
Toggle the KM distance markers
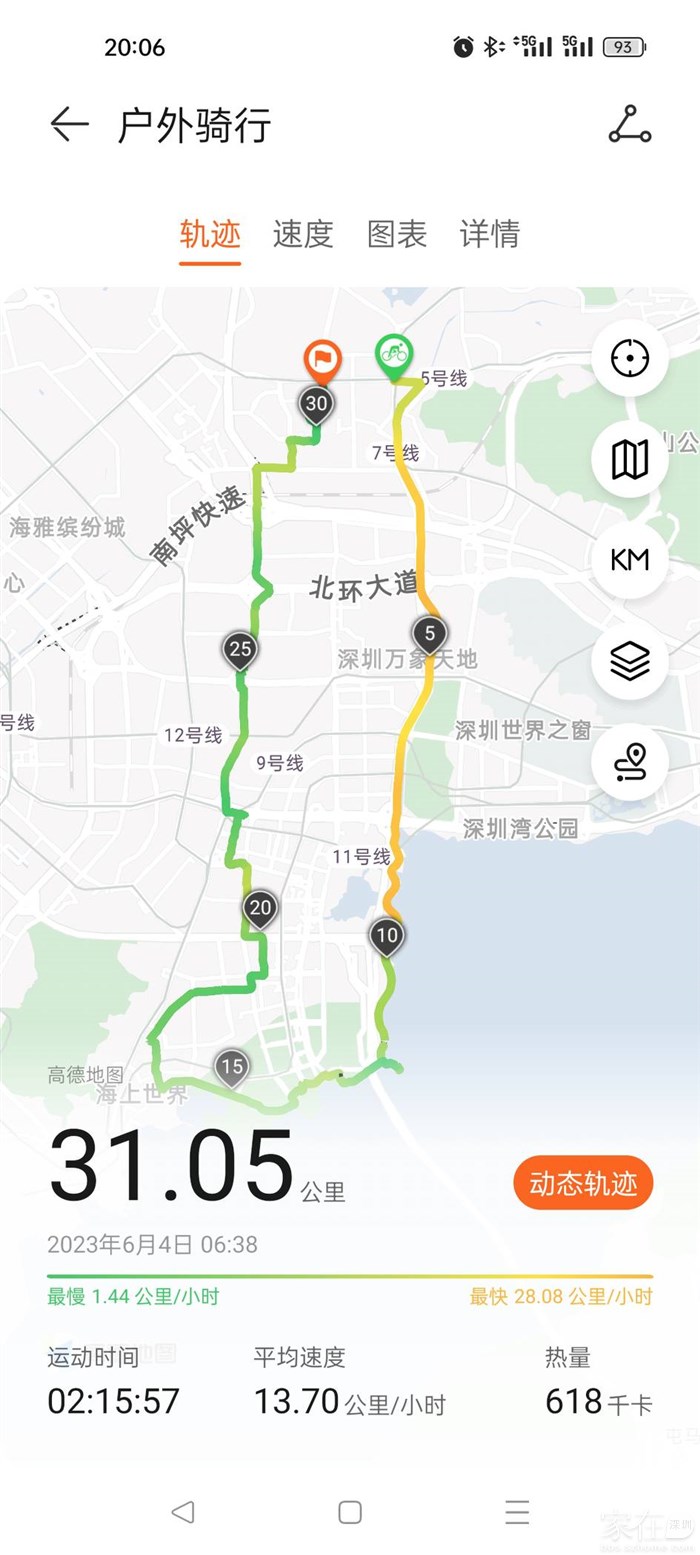click(x=630, y=560)
